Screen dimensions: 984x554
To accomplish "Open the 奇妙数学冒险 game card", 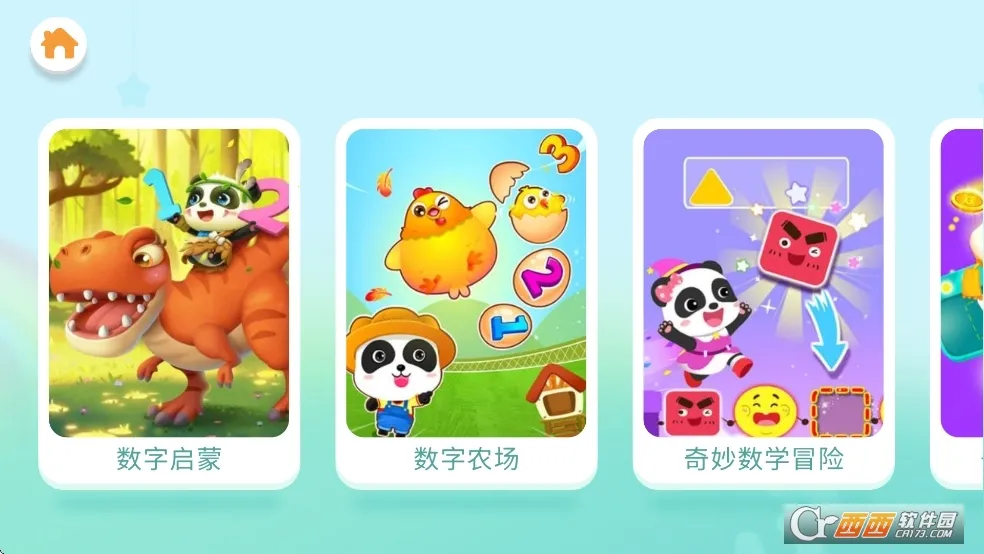I will [763, 300].
